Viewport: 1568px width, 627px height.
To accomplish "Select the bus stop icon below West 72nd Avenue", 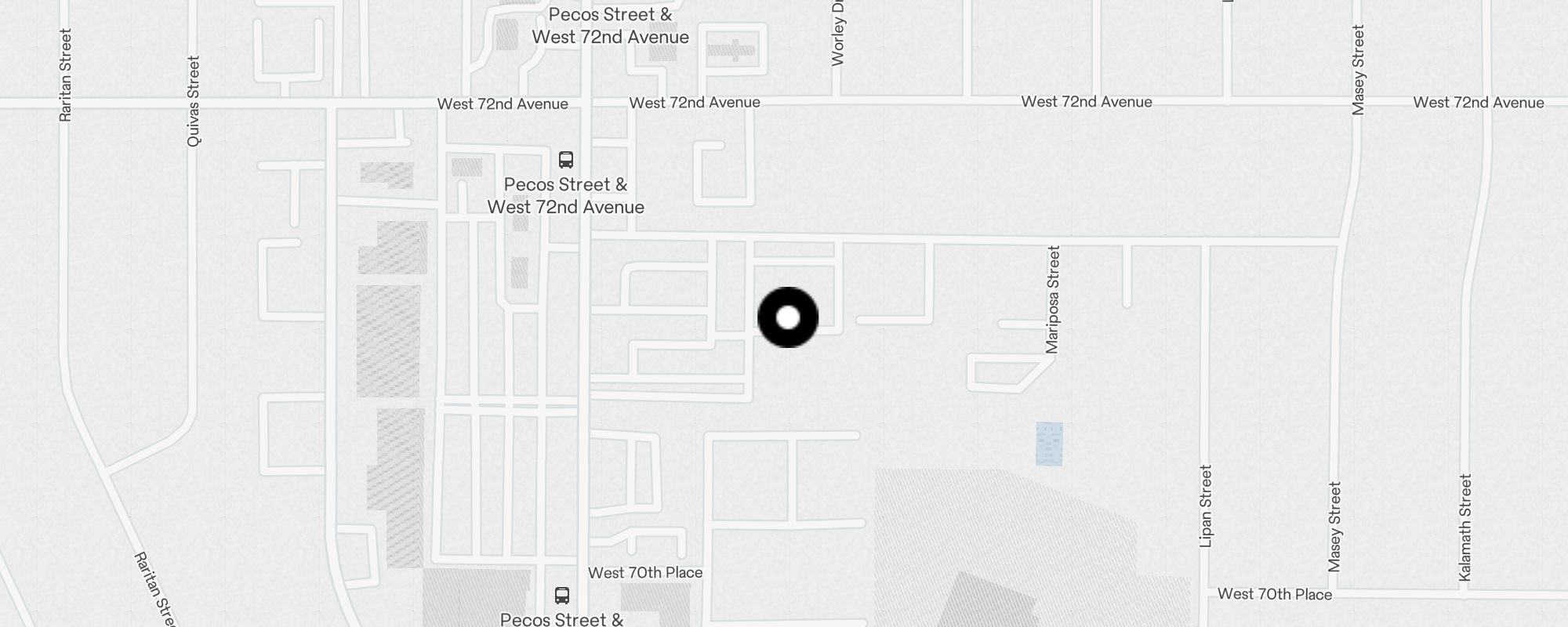I will pos(566,160).
